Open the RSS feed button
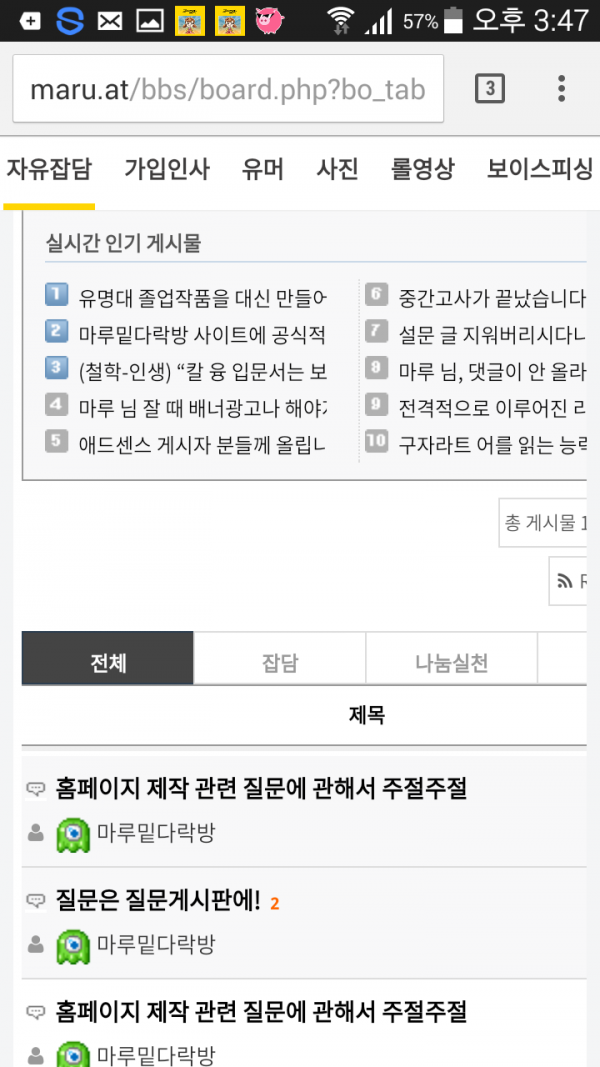The width and height of the screenshot is (600, 1067). click(x=569, y=582)
